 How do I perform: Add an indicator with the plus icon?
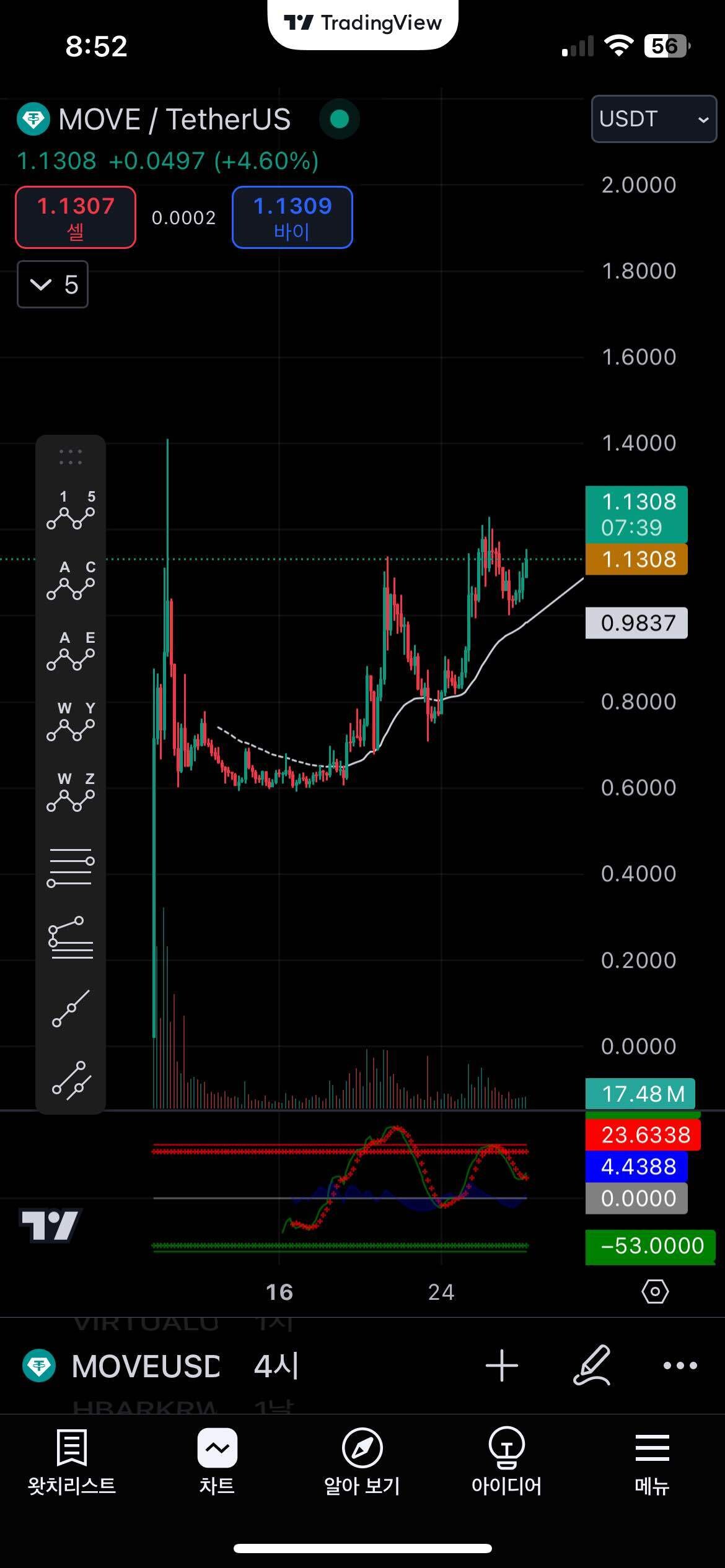[501, 1365]
